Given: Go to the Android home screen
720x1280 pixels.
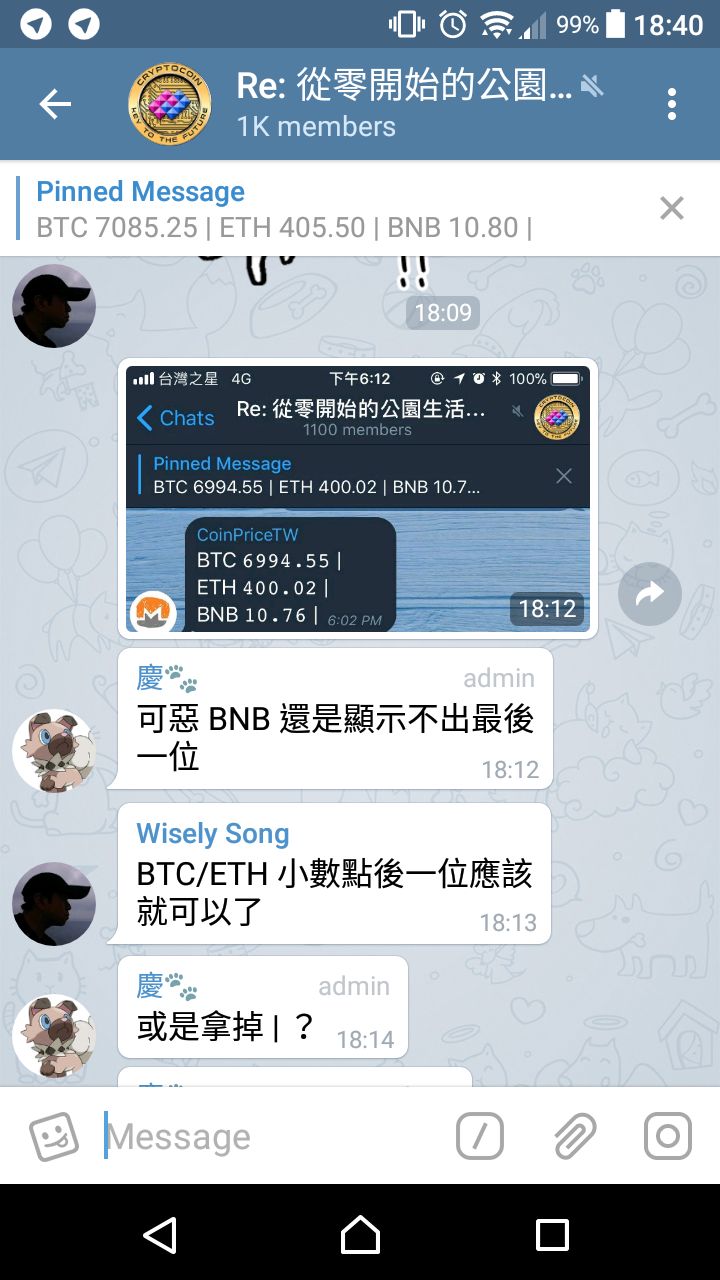Looking at the screenshot, I should click(360, 1235).
